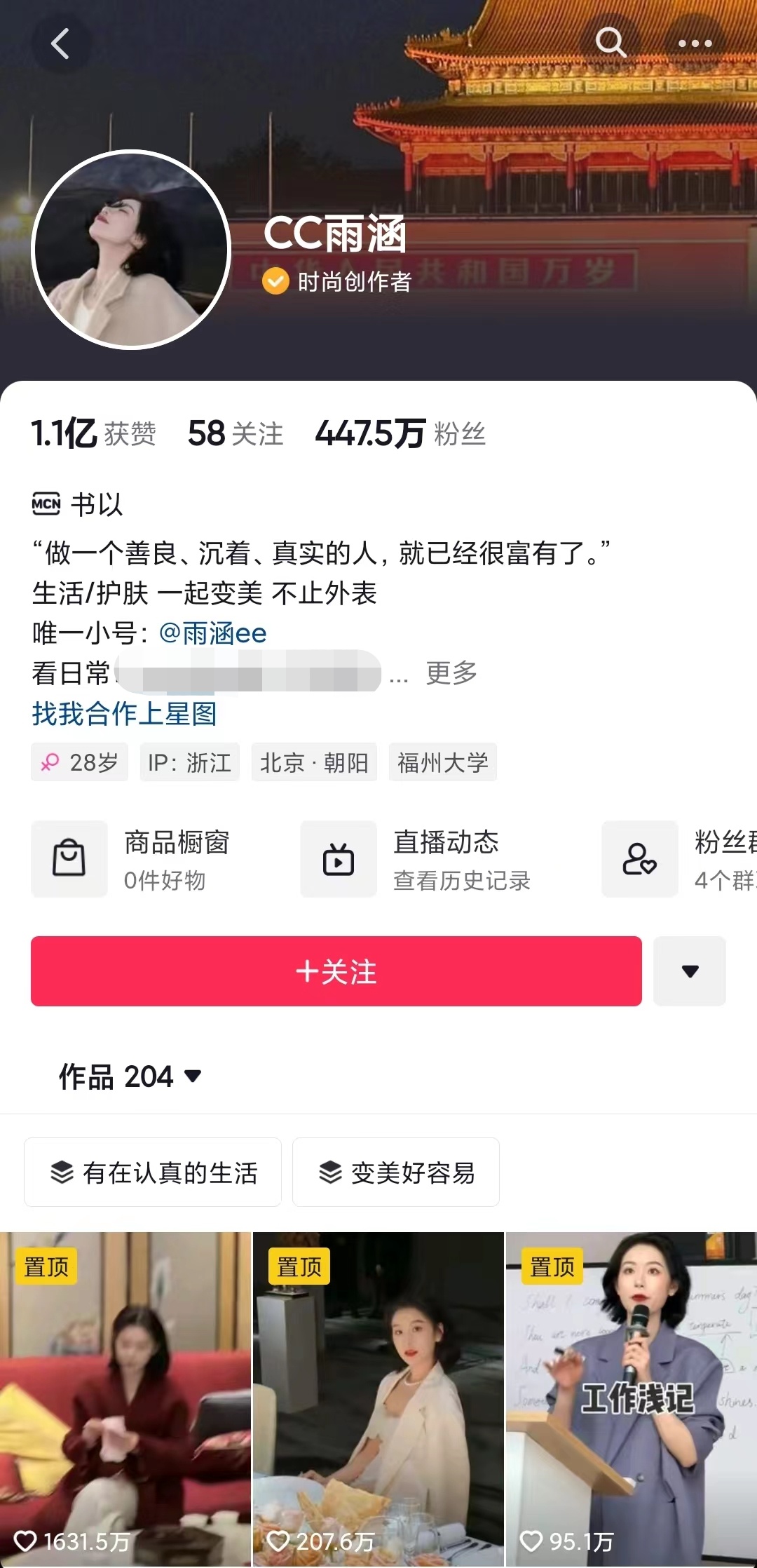Image resolution: width=757 pixels, height=1568 pixels.
Task: Open the 作品 204 sort dropdown
Action: coord(131,1076)
